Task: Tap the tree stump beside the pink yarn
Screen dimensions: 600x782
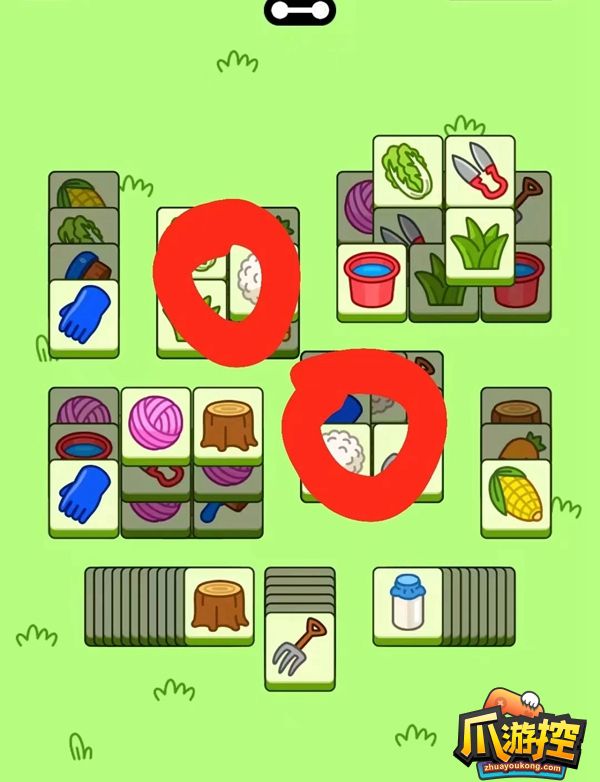Action: coord(228,422)
